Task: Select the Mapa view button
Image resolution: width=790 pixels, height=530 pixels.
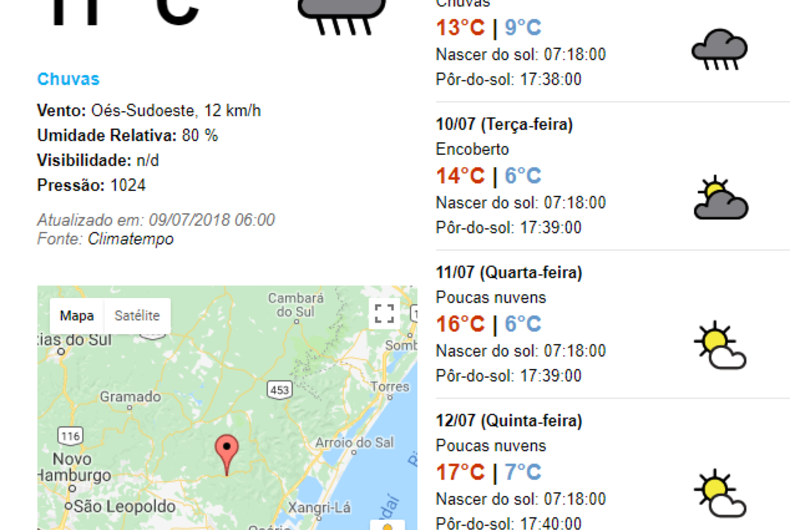Action: pos(77,315)
